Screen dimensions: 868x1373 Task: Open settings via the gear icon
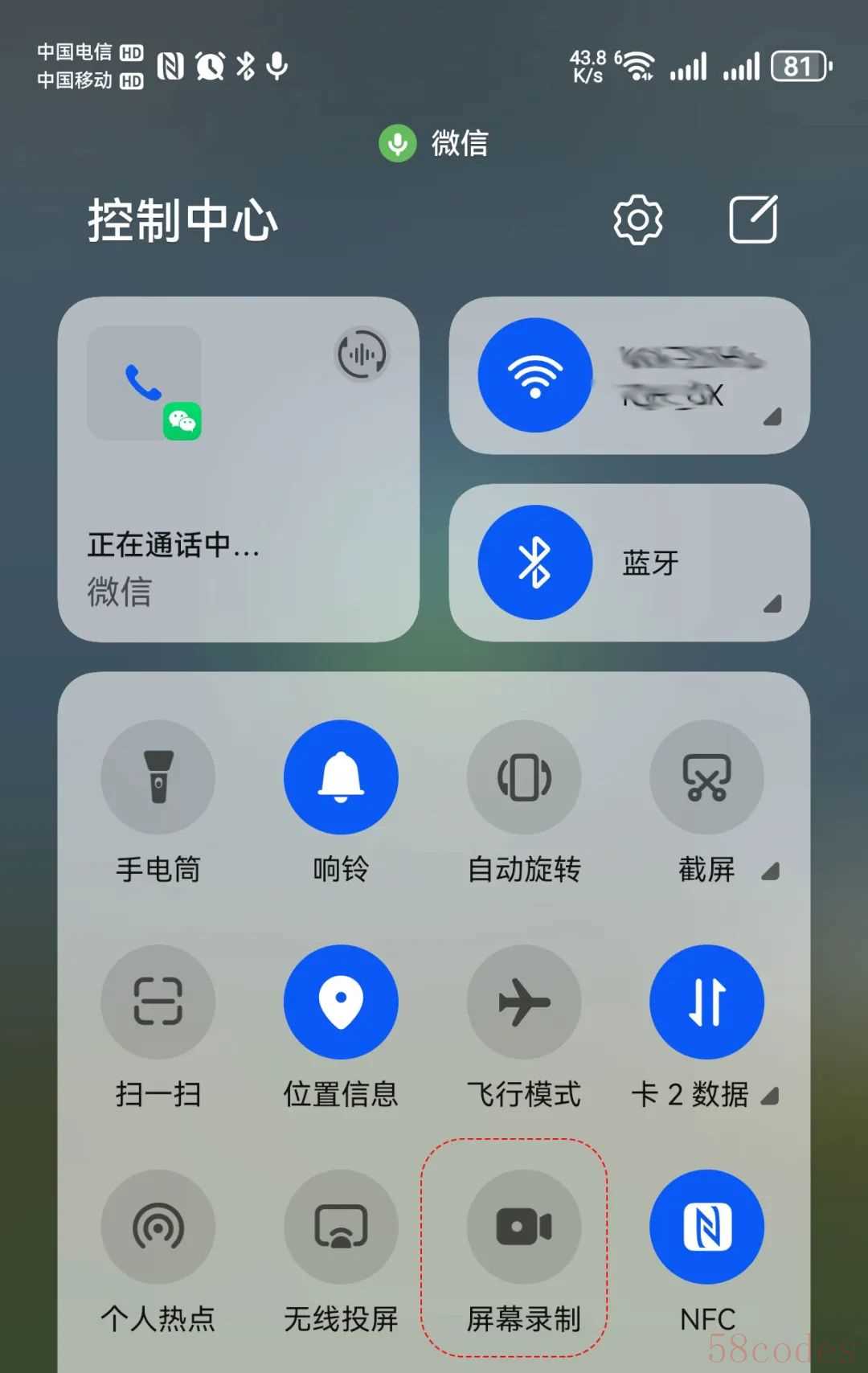point(637,219)
